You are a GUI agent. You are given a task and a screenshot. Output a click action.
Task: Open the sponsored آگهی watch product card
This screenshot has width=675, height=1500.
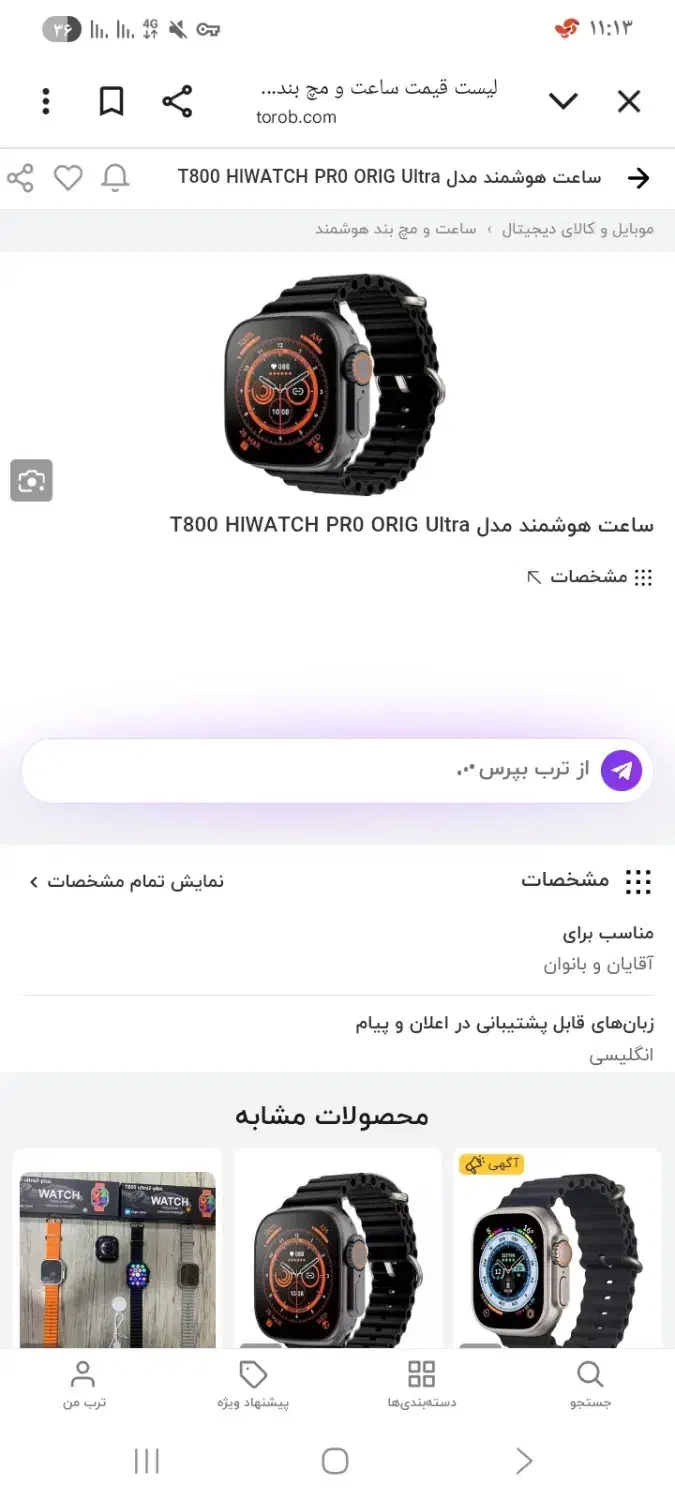(557, 1250)
